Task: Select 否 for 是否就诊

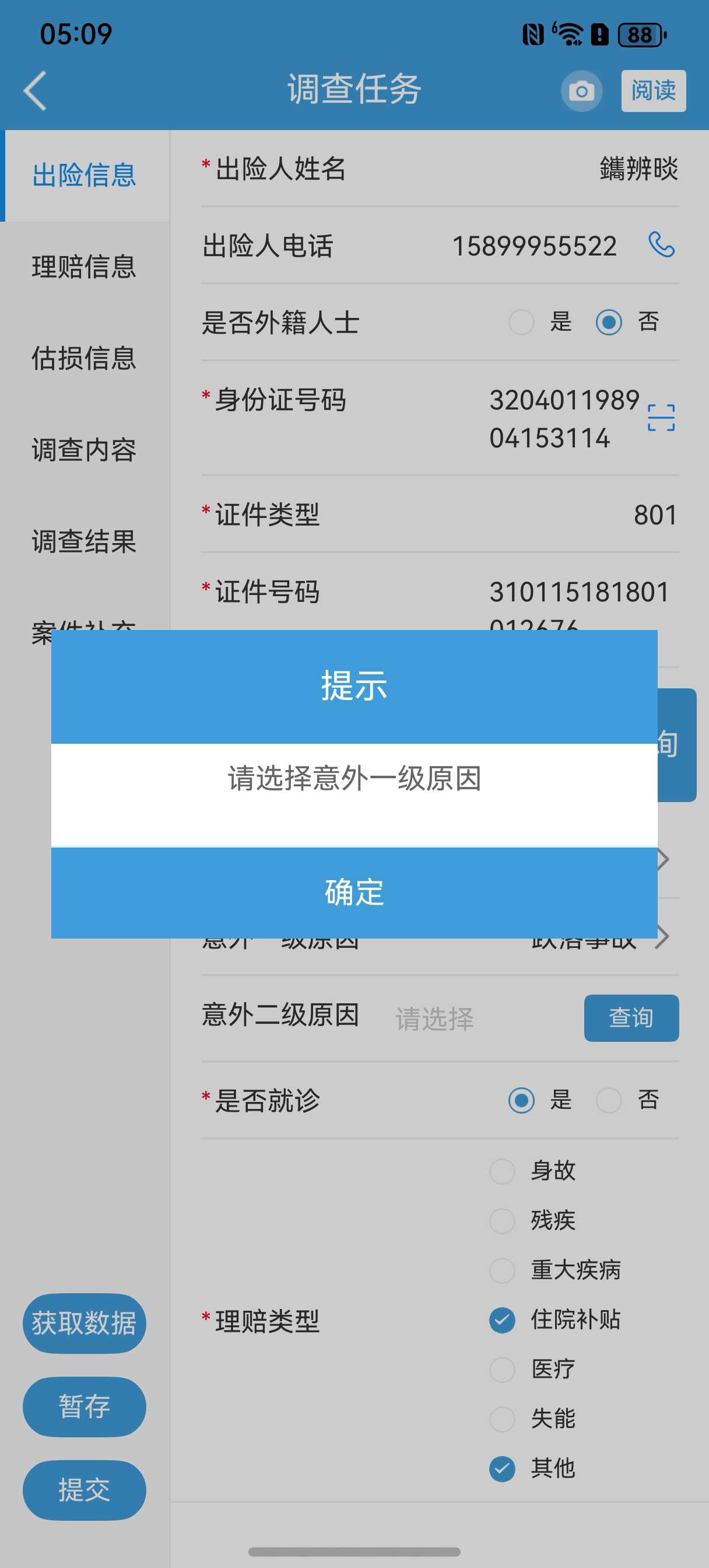Action: [x=609, y=1100]
